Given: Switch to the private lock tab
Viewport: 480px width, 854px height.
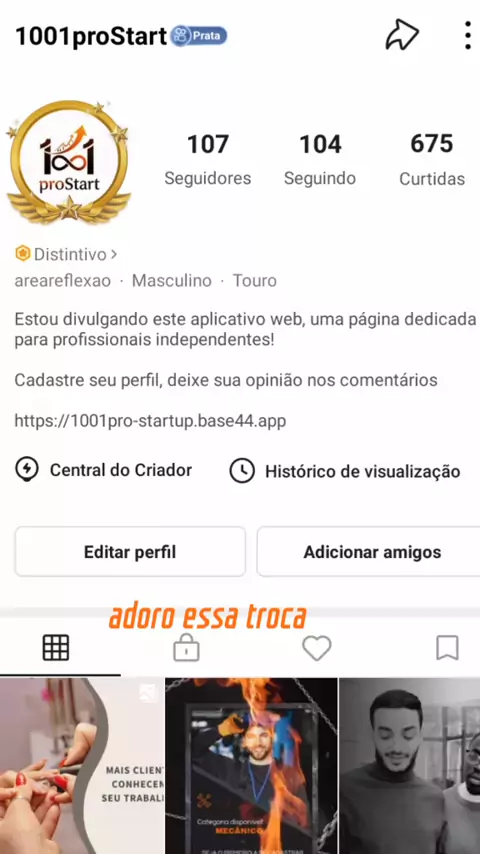Looking at the screenshot, I should [x=186, y=648].
